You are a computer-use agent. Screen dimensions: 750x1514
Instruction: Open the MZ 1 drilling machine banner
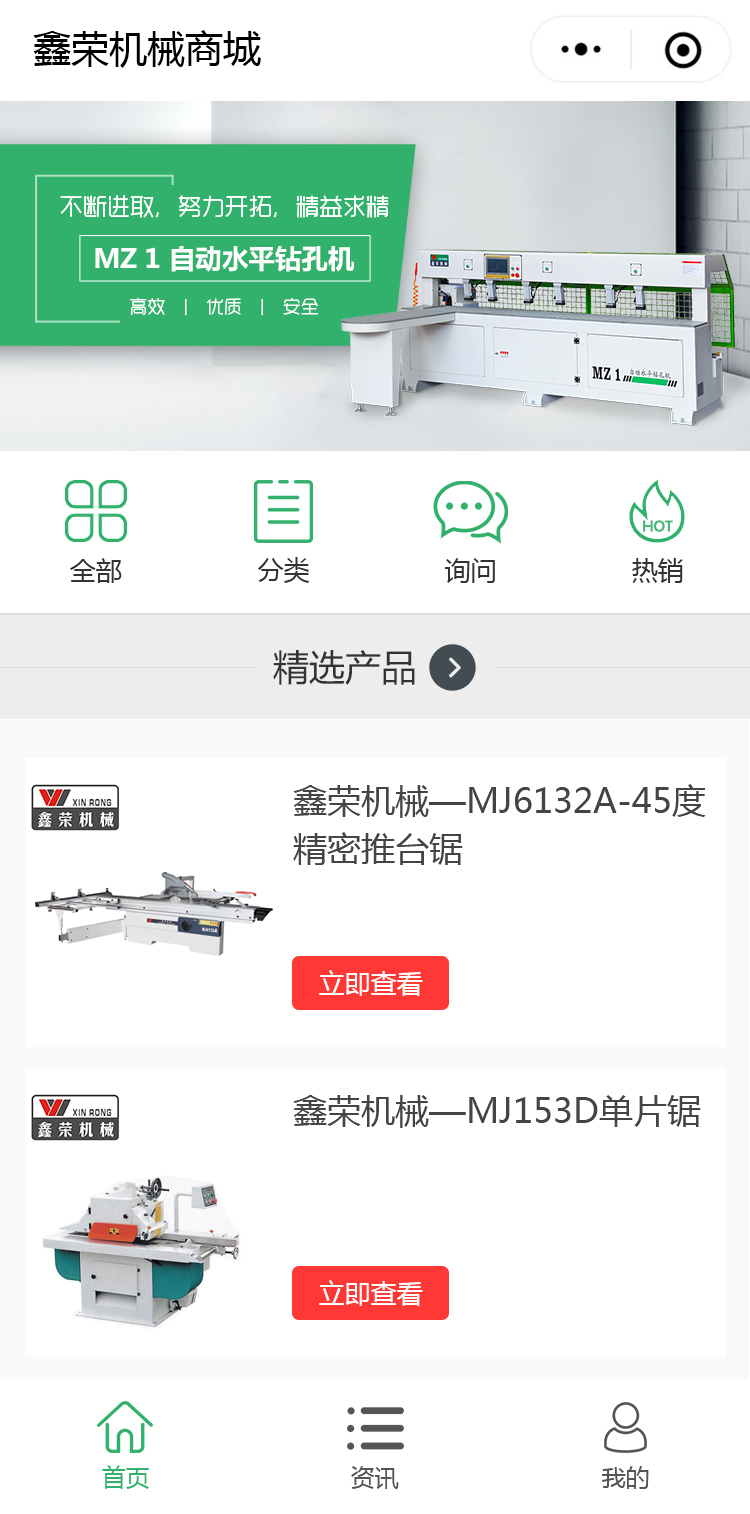[375, 275]
